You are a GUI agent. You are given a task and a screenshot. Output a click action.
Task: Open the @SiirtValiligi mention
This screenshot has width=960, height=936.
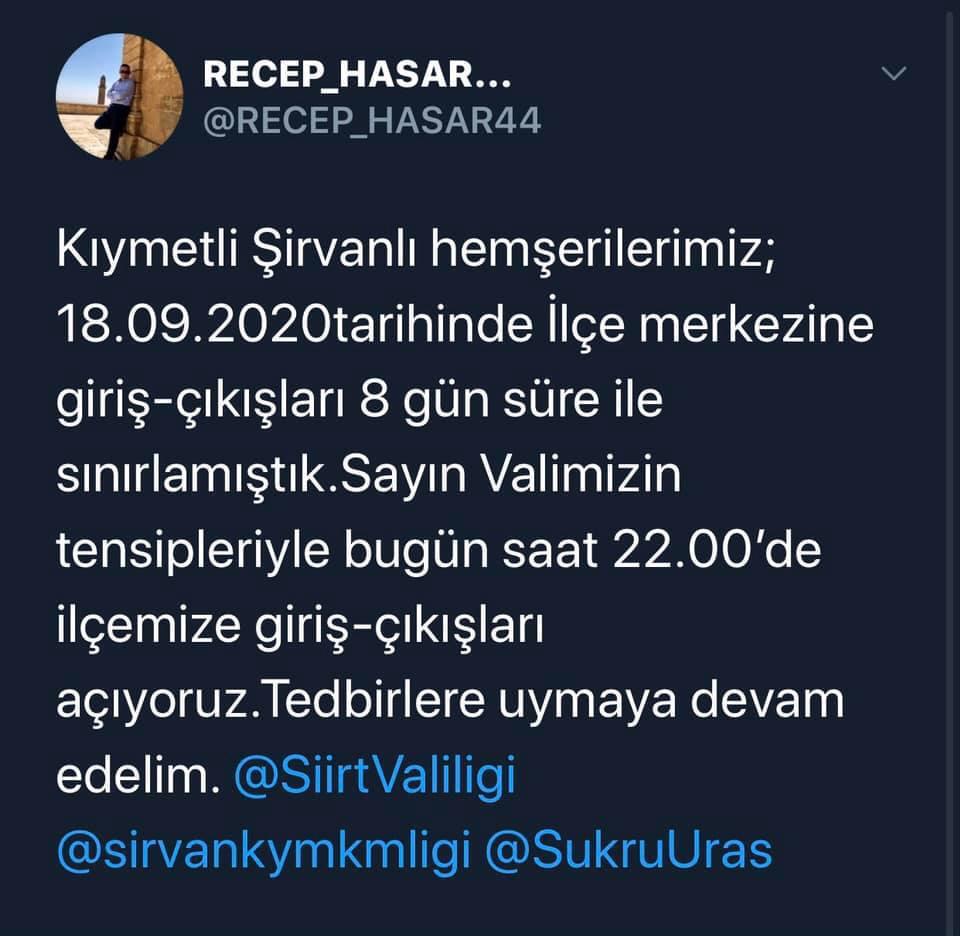tap(374, 777)
